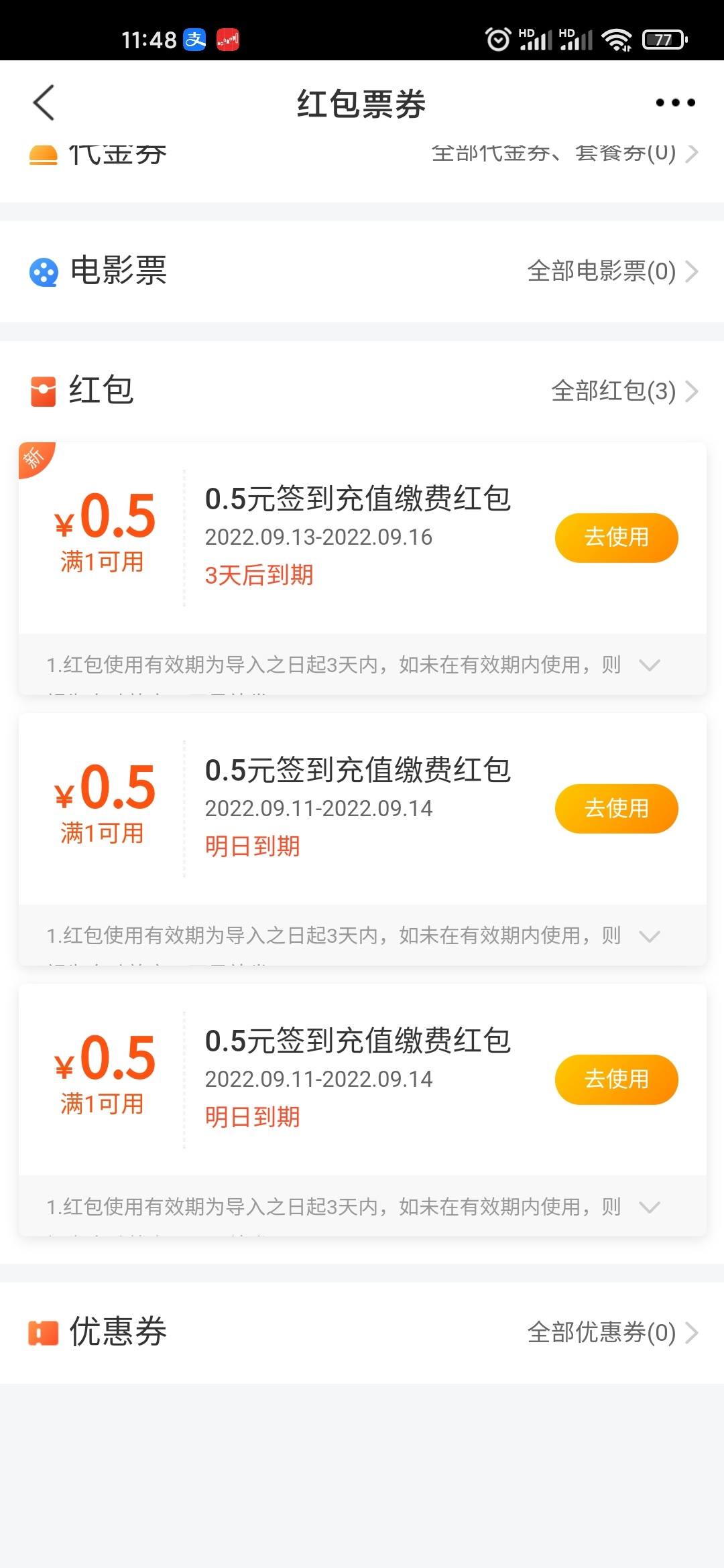Expand the rules under the 3天后到期 red packet

(649, 665)
